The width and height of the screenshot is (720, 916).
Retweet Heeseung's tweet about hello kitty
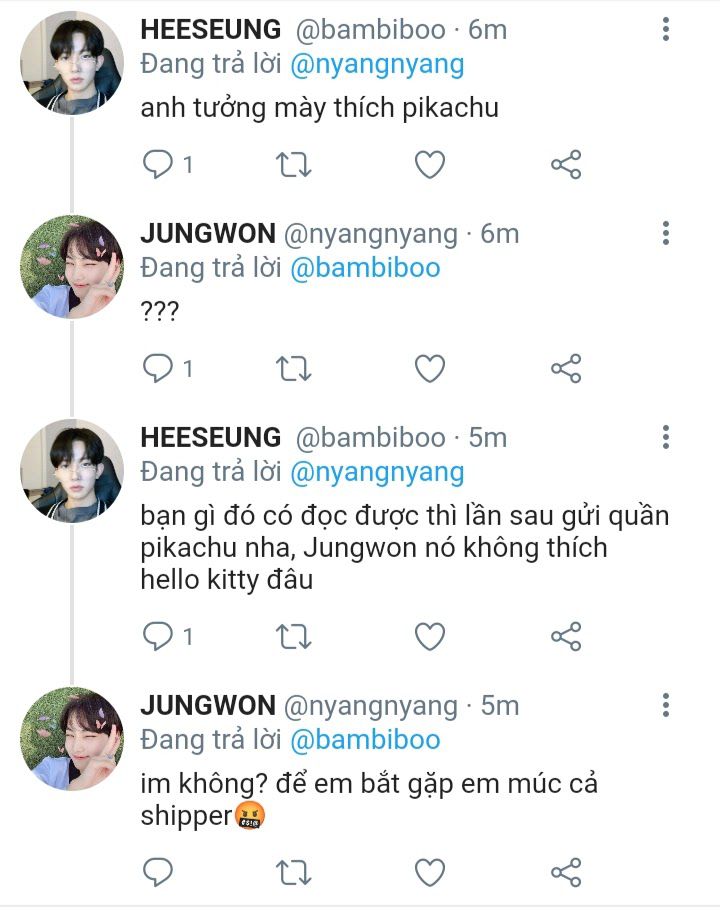[x=293, y=635]
